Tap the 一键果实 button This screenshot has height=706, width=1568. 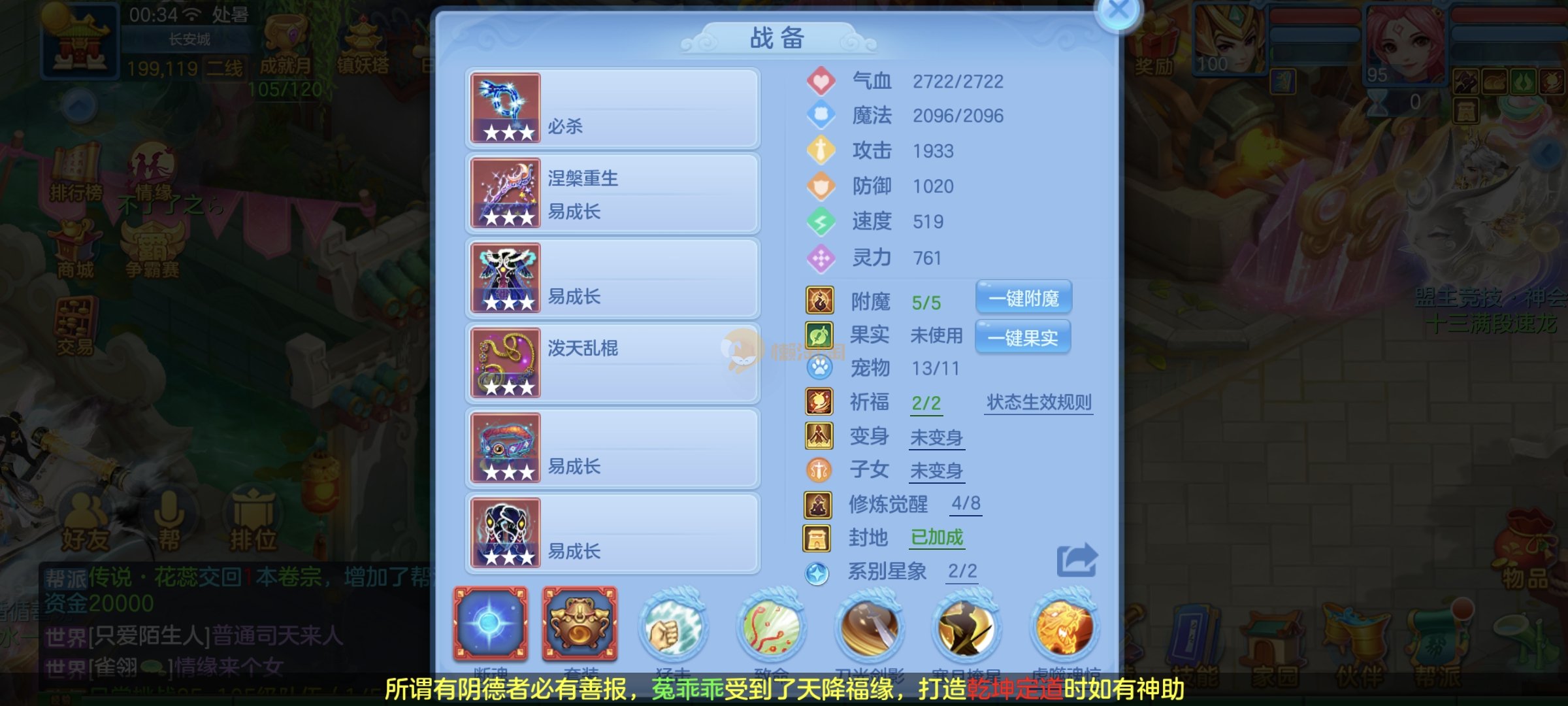(x=1022, y=337)
